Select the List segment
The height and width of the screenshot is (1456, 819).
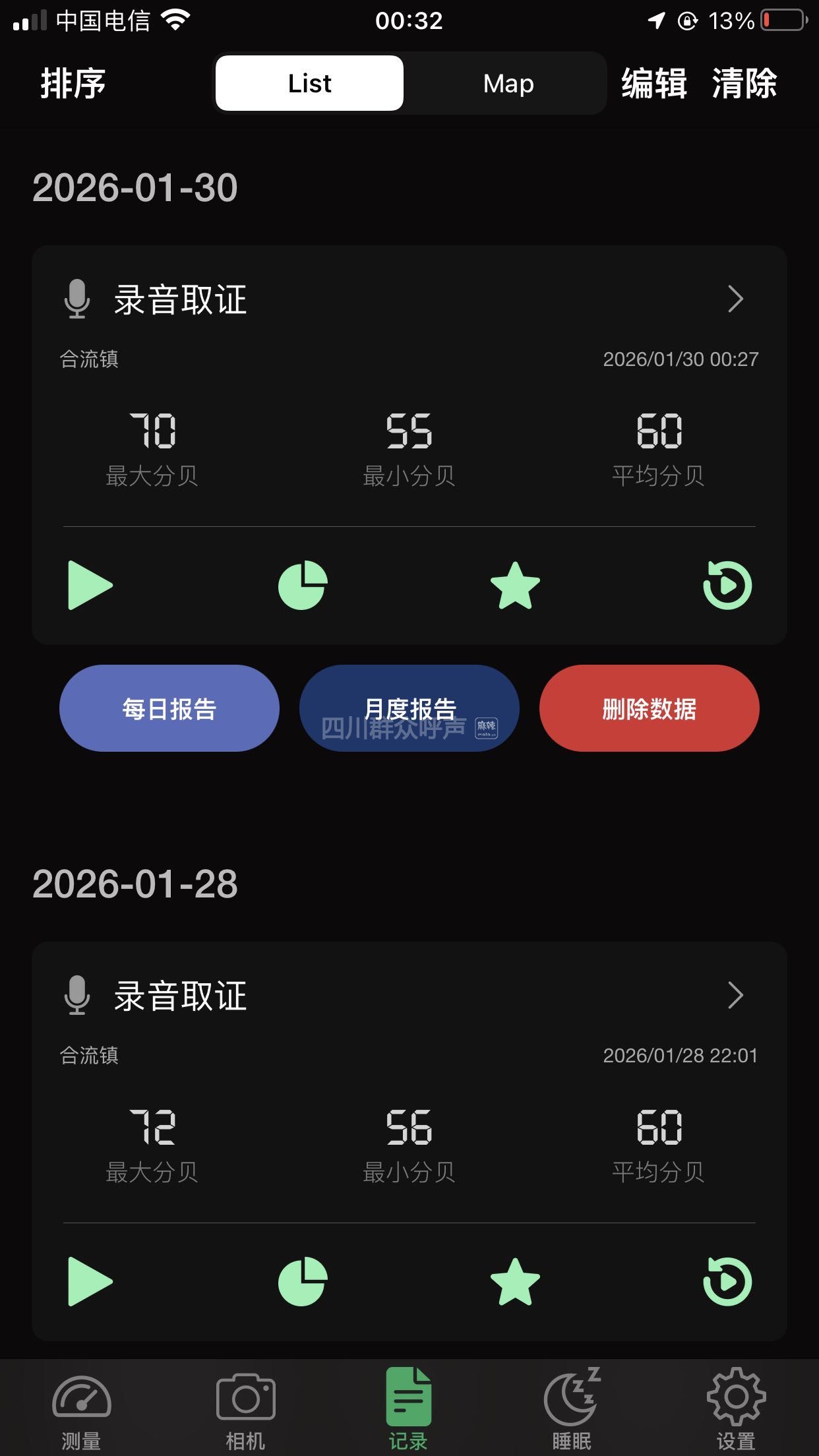(309, 84)
